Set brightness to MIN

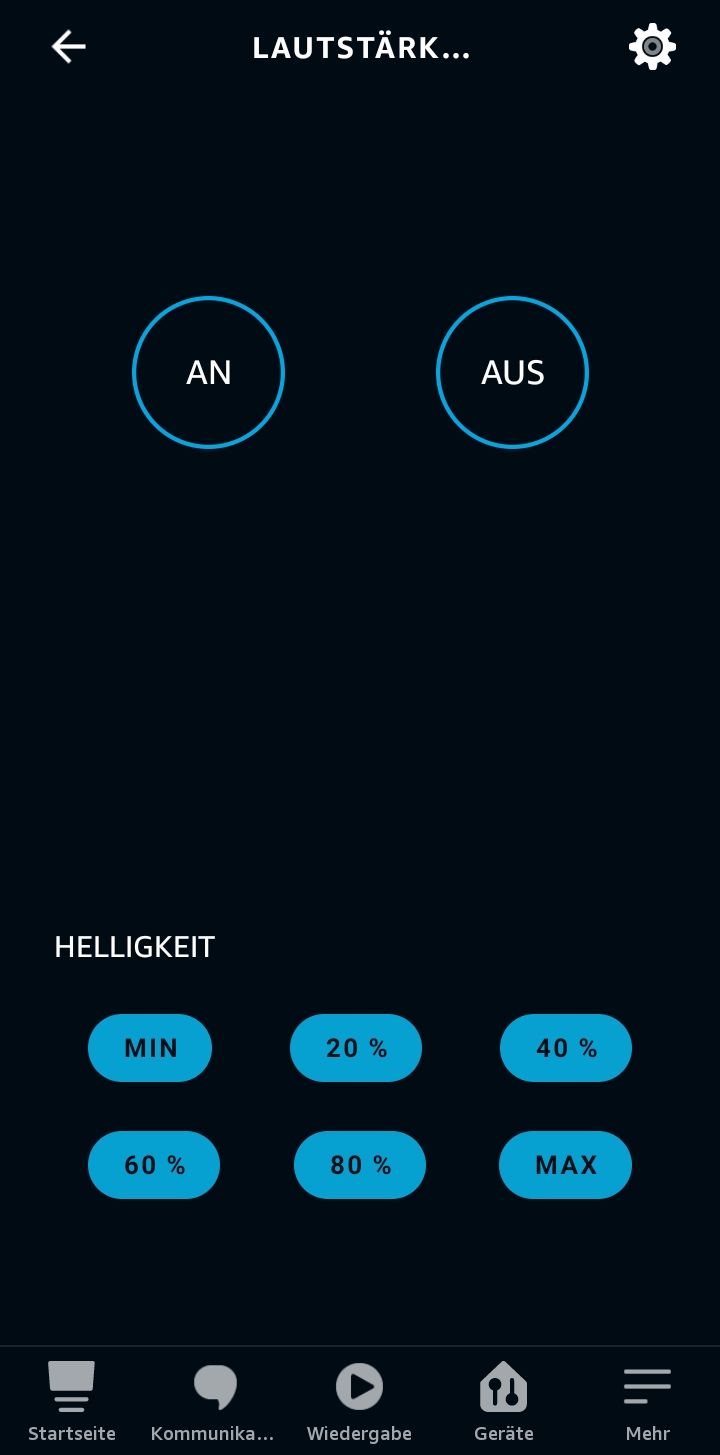(x=150, y=1048)
